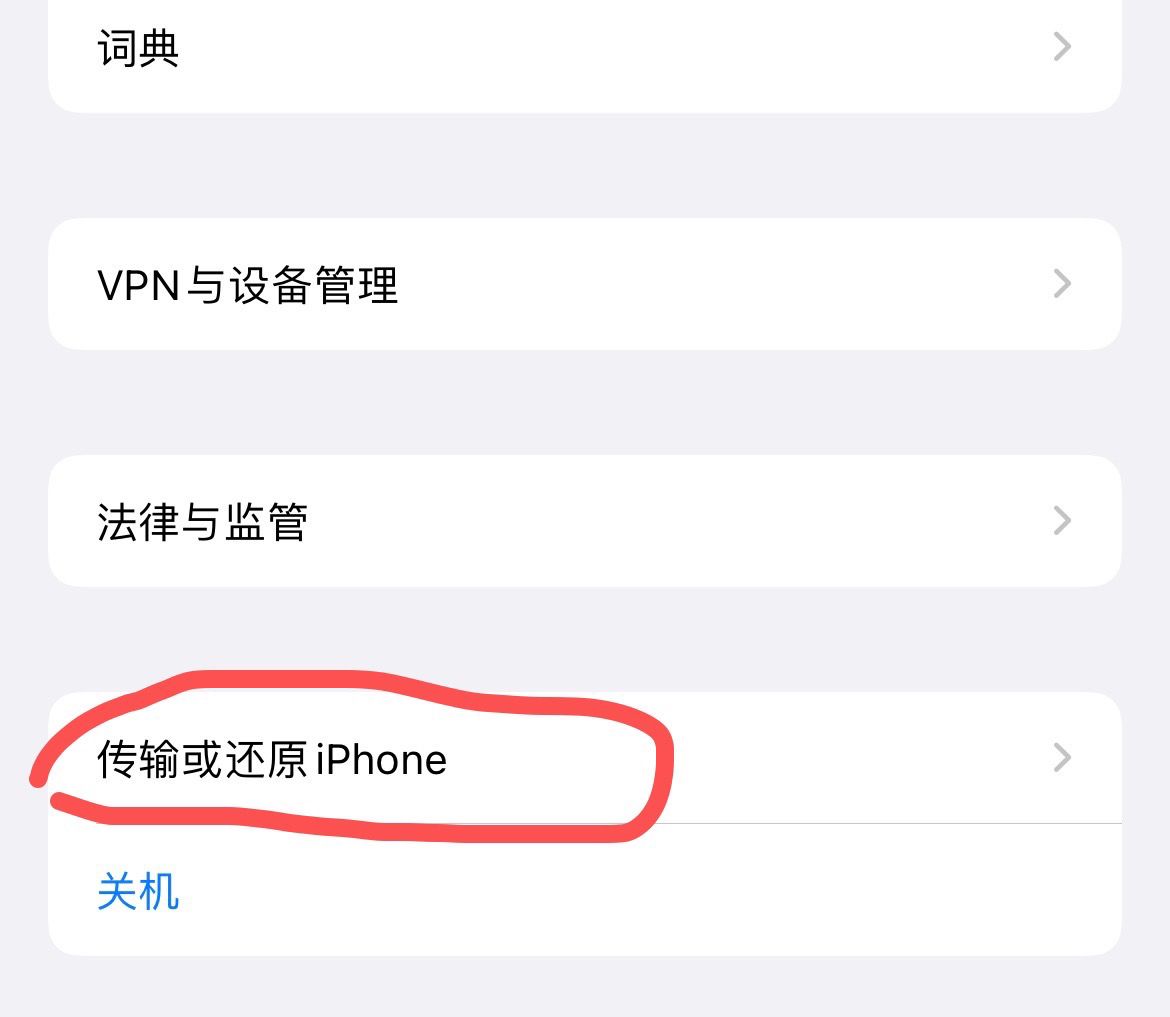The height and width of the screenshot is (1017, 1170).
Task: Open VPN与设备管理
Action: click(x=584, y=285)
